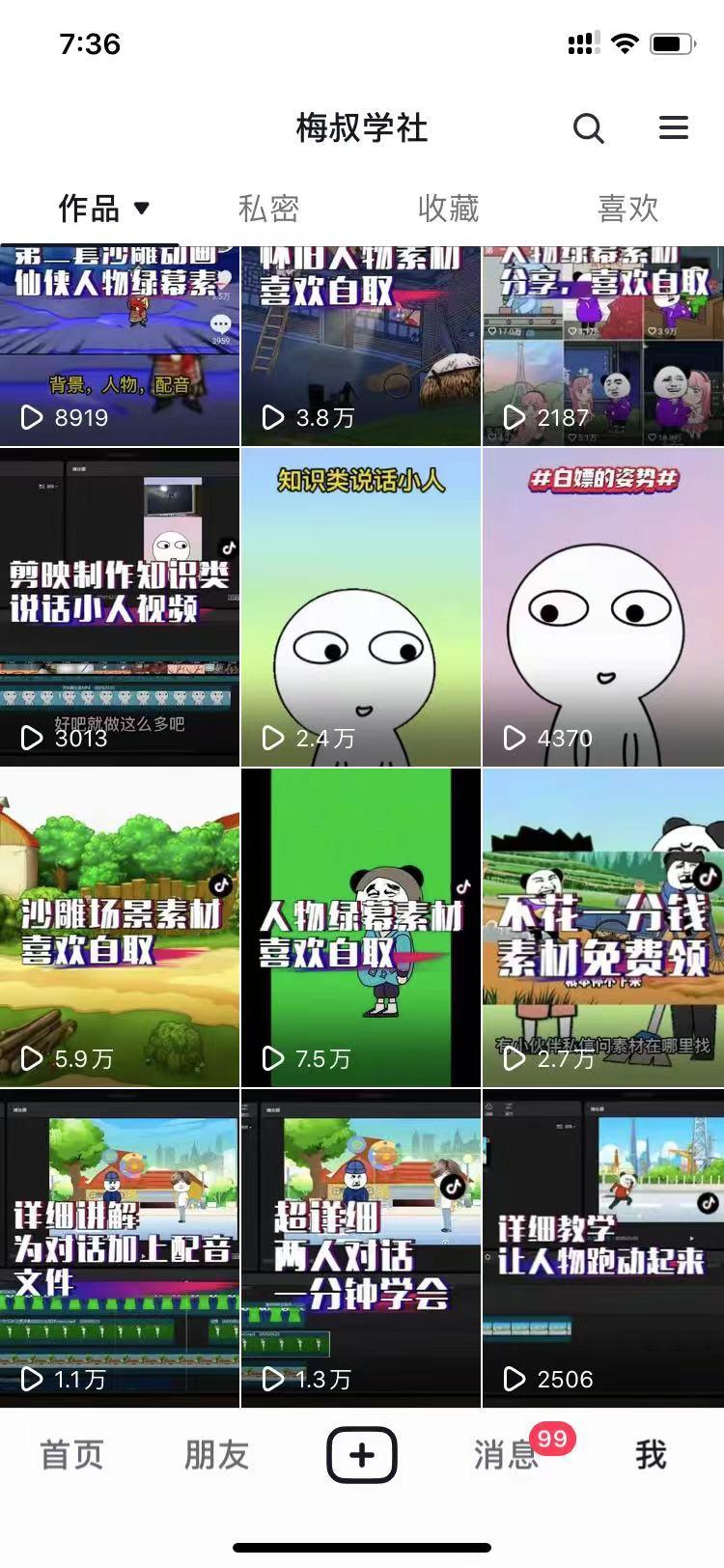Tap the plus button to create a video
The height and width of the screenshot is (1568, 724).
coord(361,1454)
